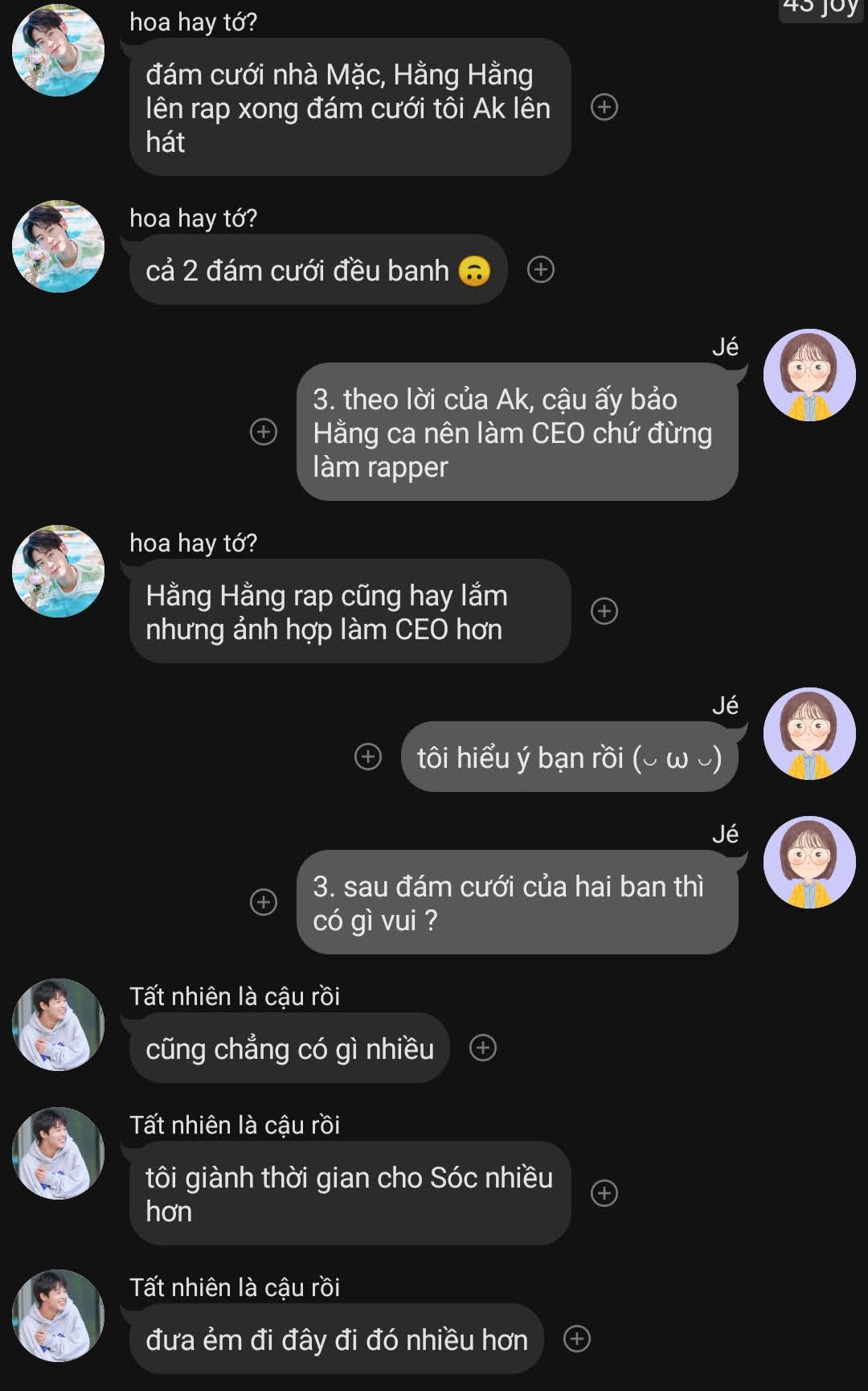Open 'hoa hay tớ?' avatar beside 'cả 2 đám cưới'
Image resolution: width=868 pixels, height=1391 pixels.
pos(58,246)
